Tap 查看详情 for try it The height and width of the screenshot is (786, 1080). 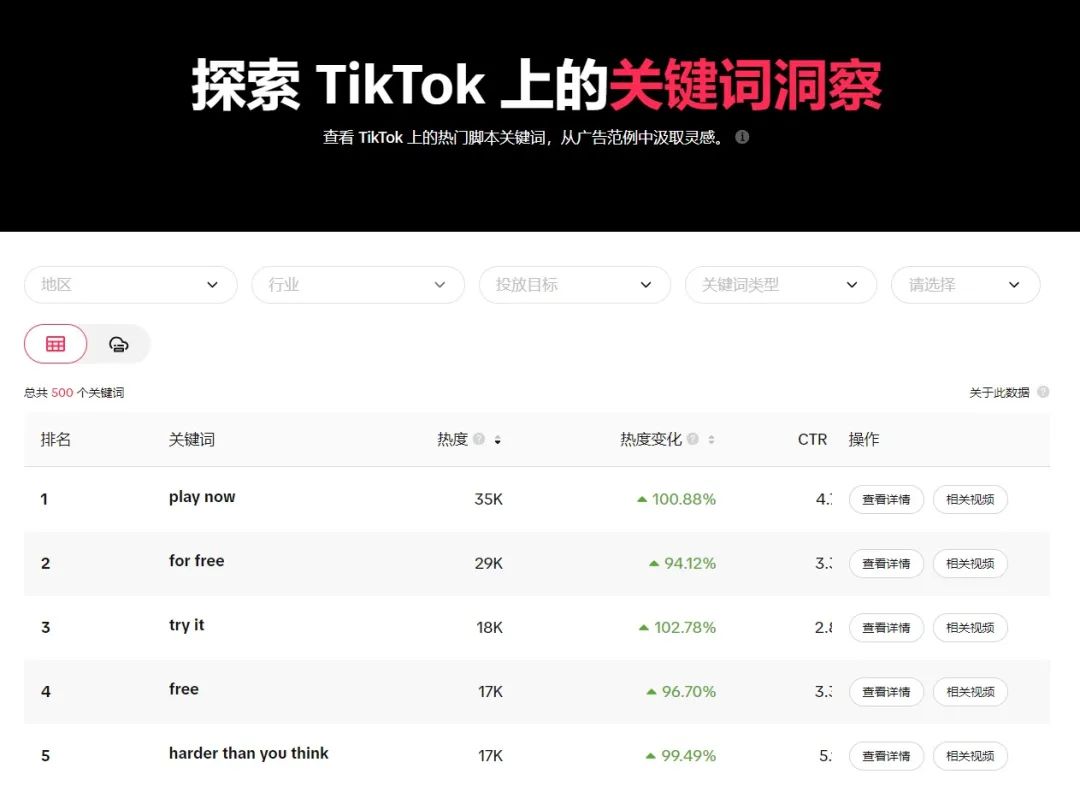point(886,628)
